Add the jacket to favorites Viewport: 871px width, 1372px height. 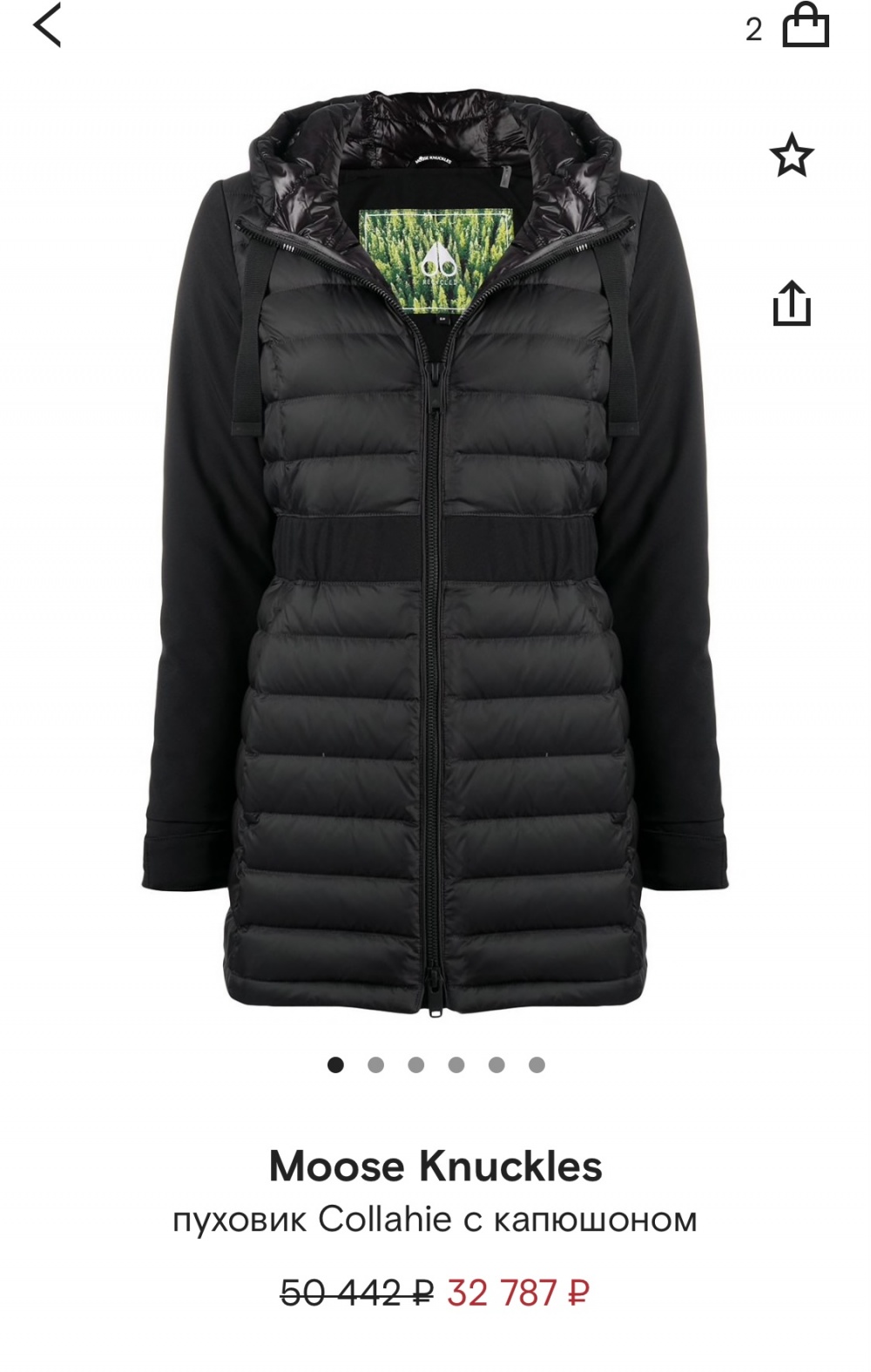coord(791,156)
